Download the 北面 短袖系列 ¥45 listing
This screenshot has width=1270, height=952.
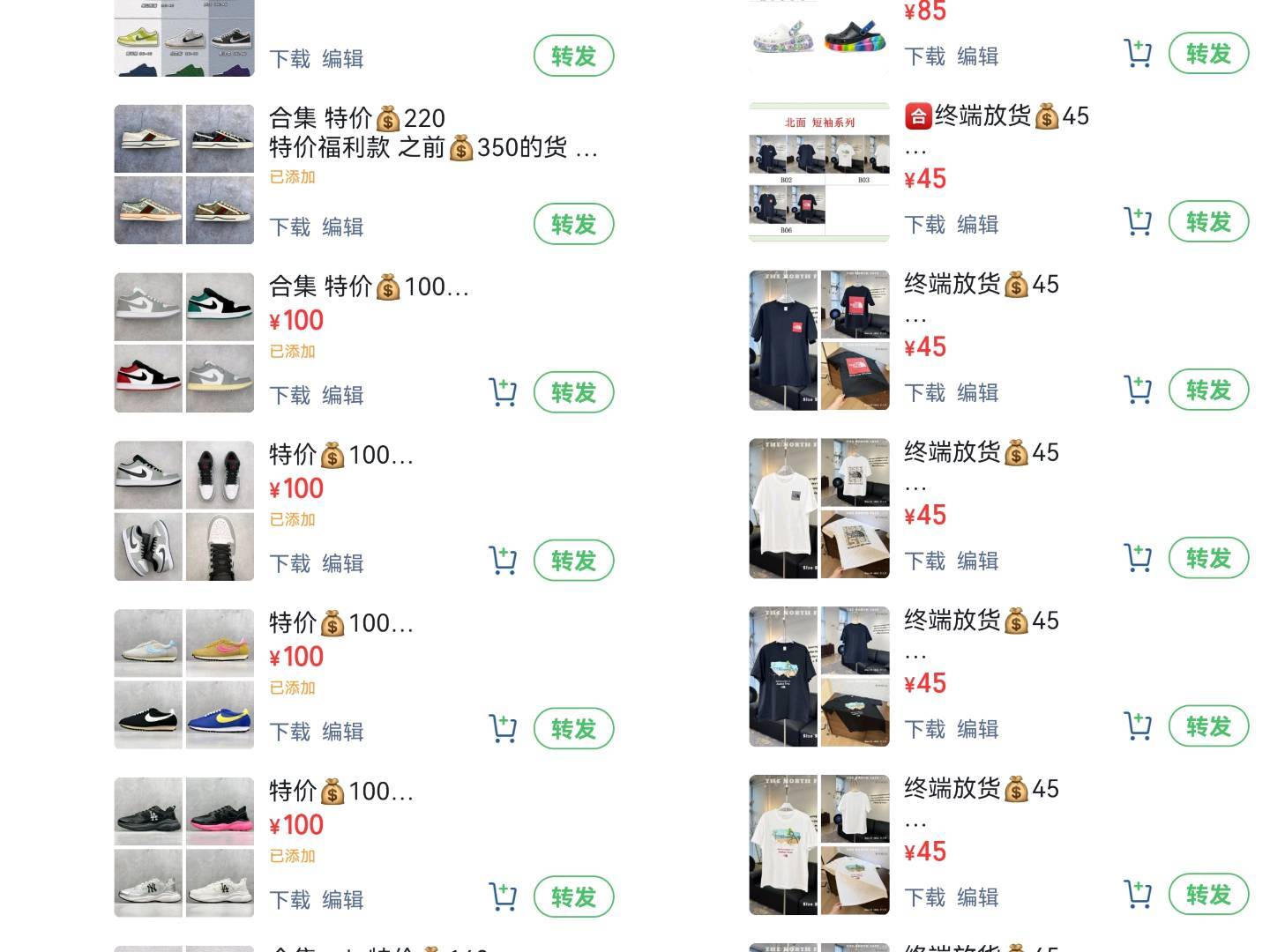click(924, 225)
